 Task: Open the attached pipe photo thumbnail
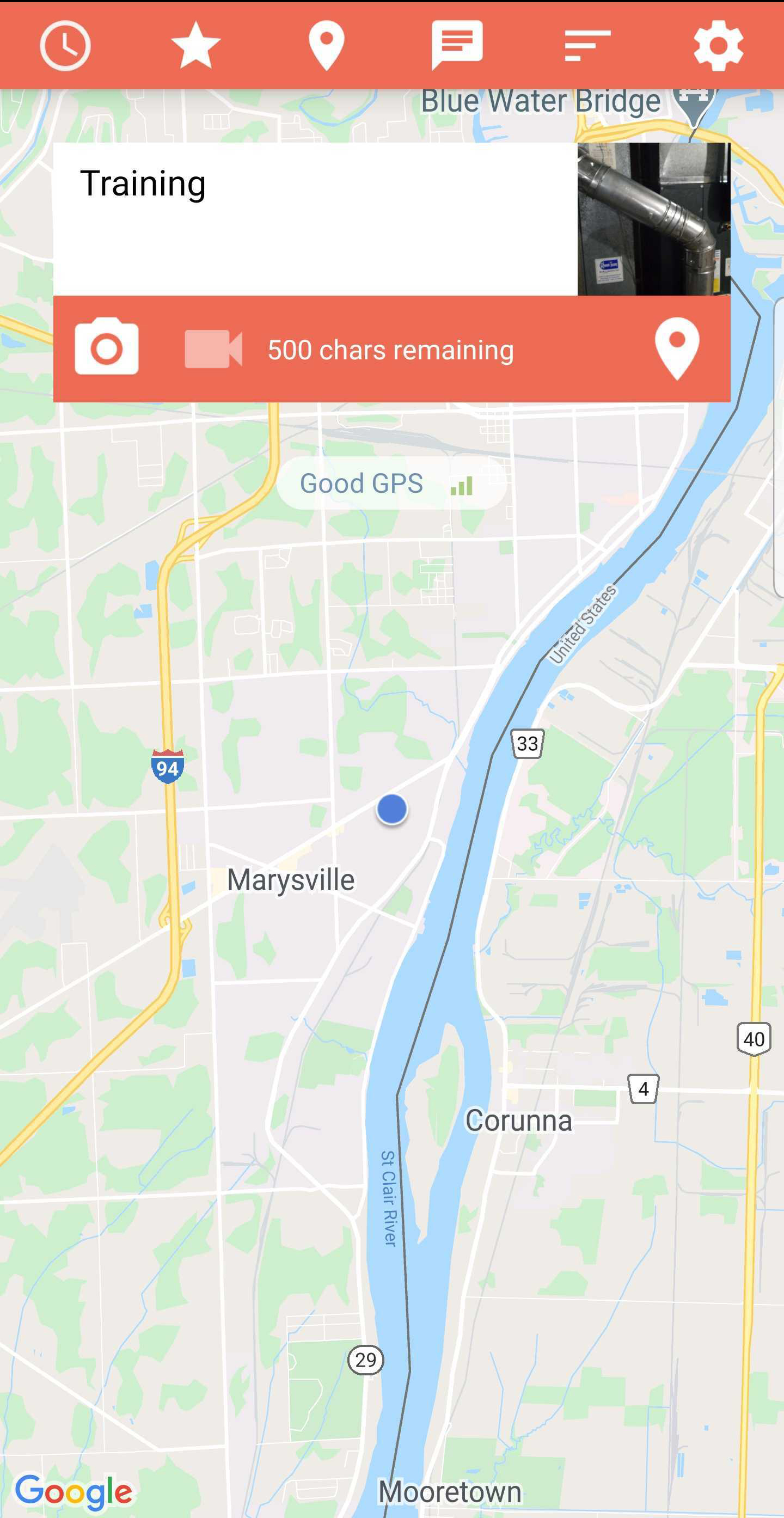[653, 219]
